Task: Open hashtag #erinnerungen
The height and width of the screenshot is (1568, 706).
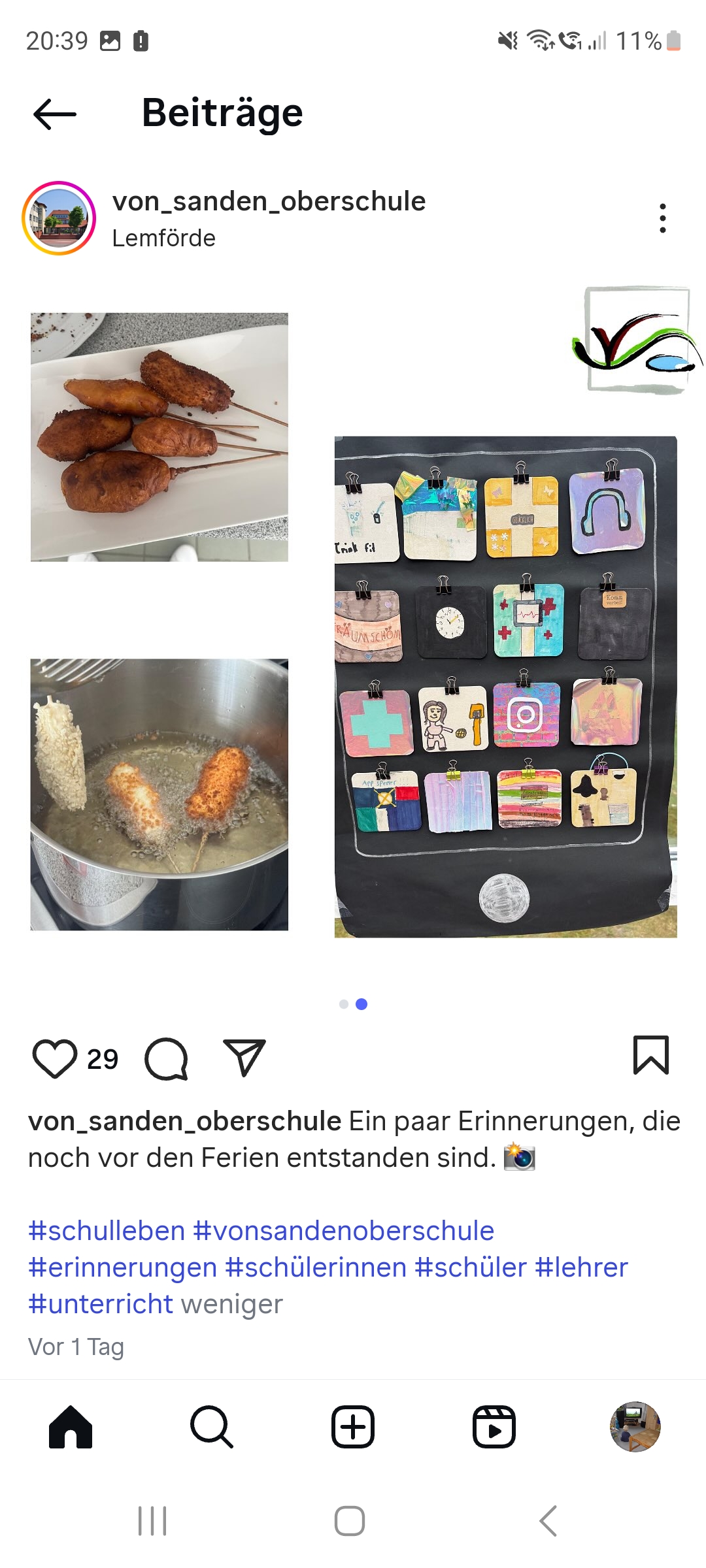Action: [122, 1267]
